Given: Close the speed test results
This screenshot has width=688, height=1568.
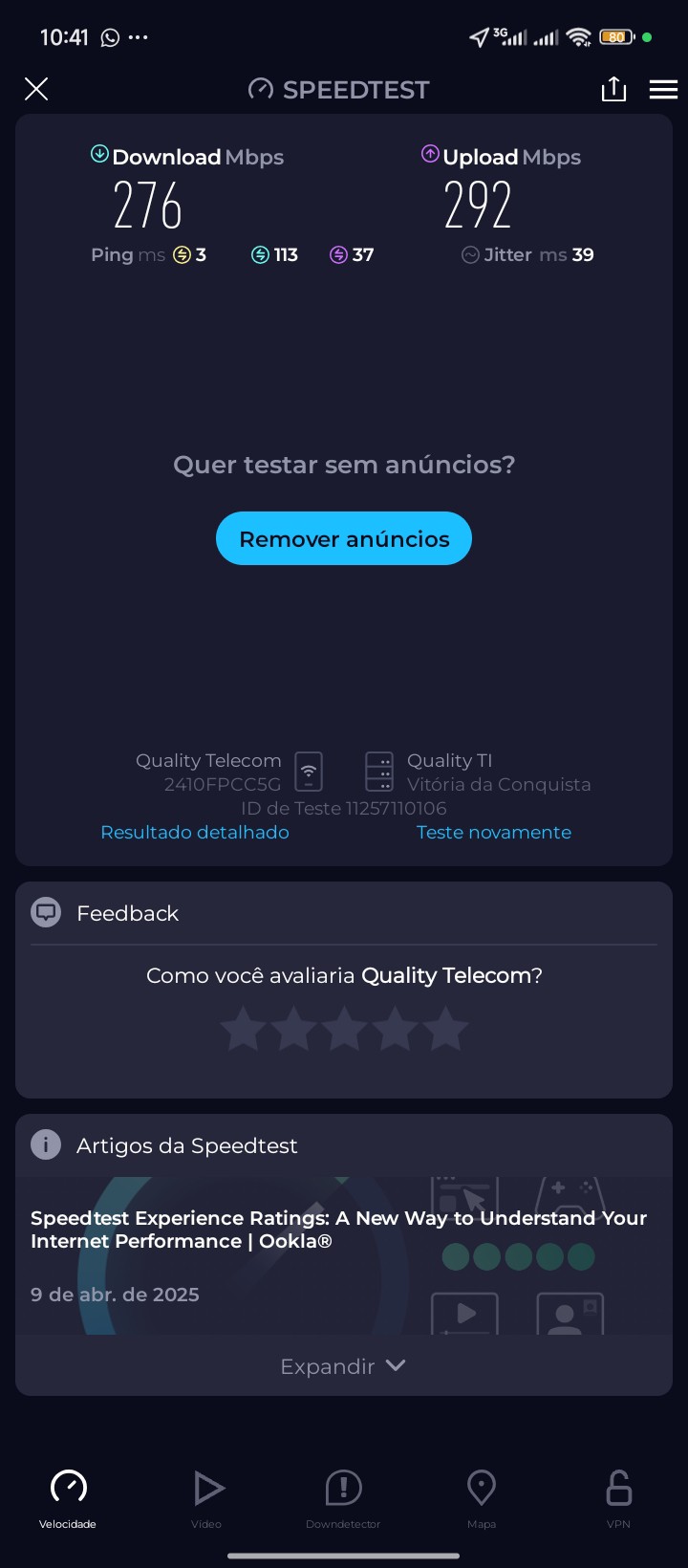Looking at the screenshot, I should pos(36,90).
